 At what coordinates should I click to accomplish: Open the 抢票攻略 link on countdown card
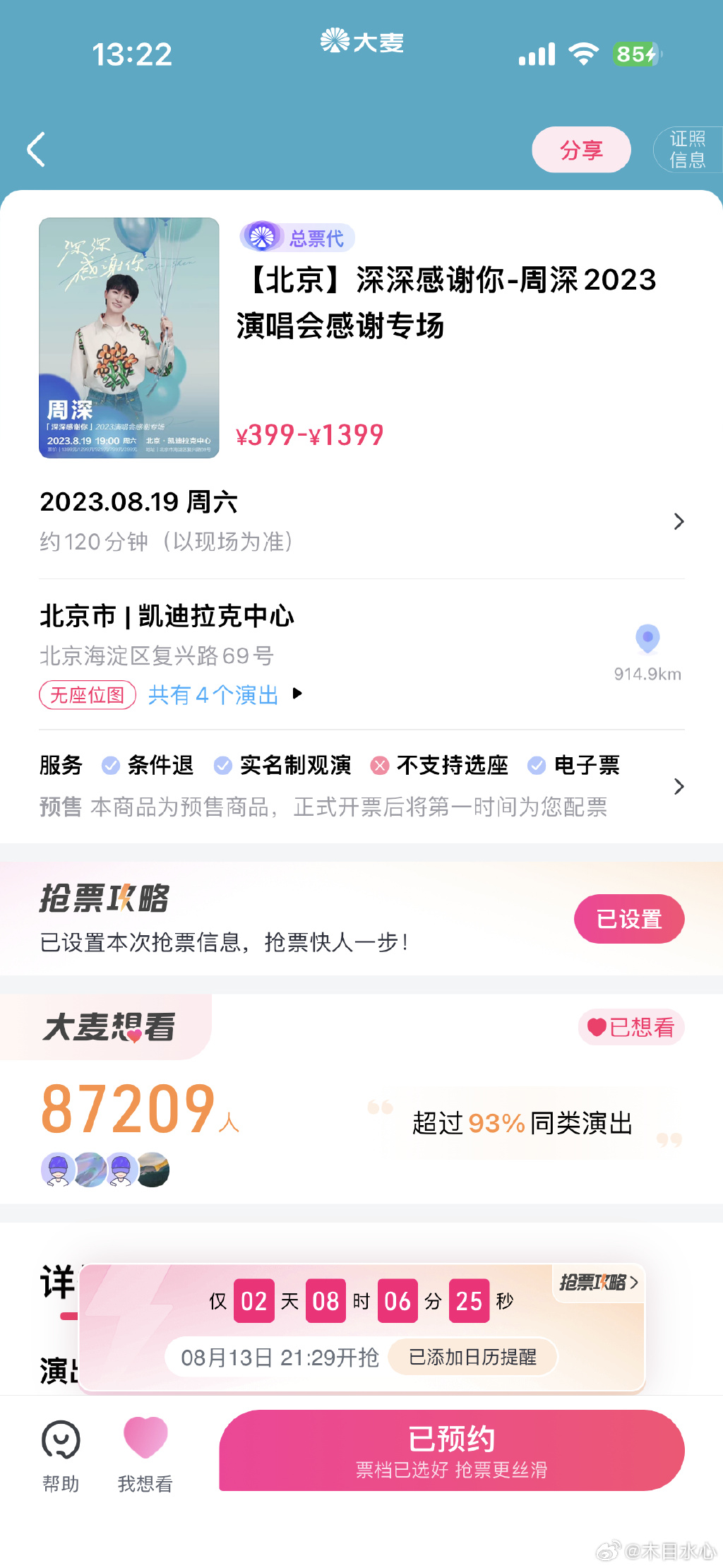598,1282
